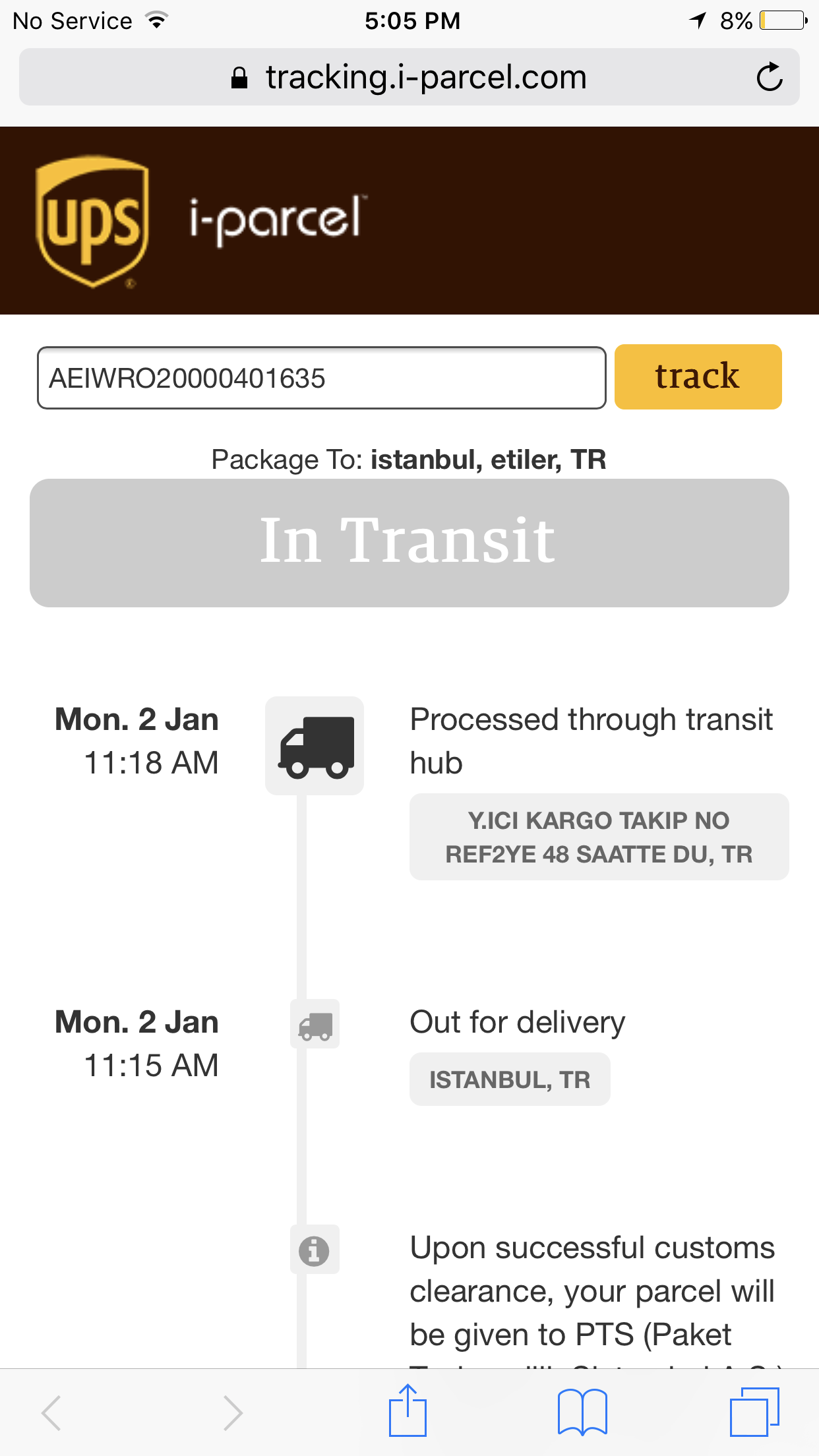The height and width of the screenshot is (1456, 819).
Task: Go forward to the next page
Action: 232,1412
